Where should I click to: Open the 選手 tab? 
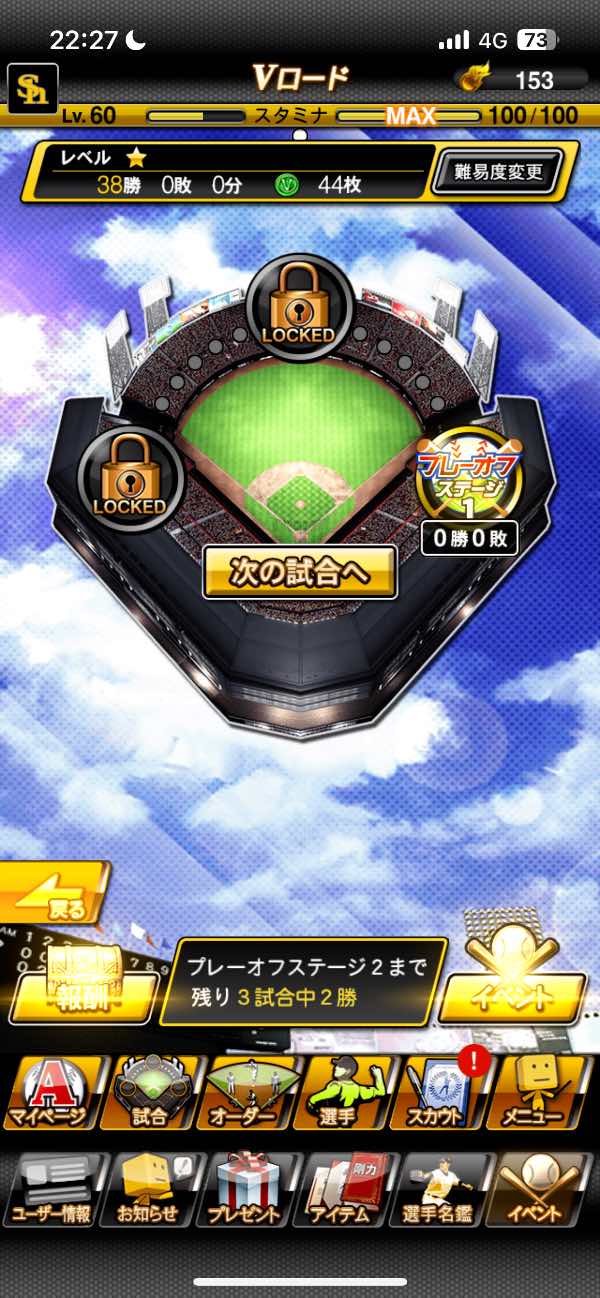tap(347, 1092)
